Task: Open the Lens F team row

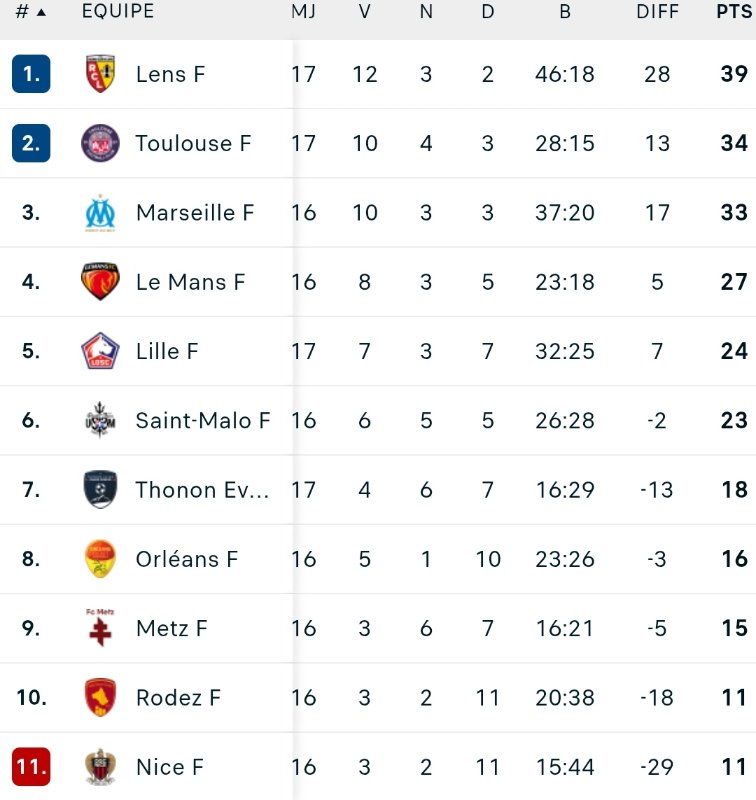Action: click(170, 74)
